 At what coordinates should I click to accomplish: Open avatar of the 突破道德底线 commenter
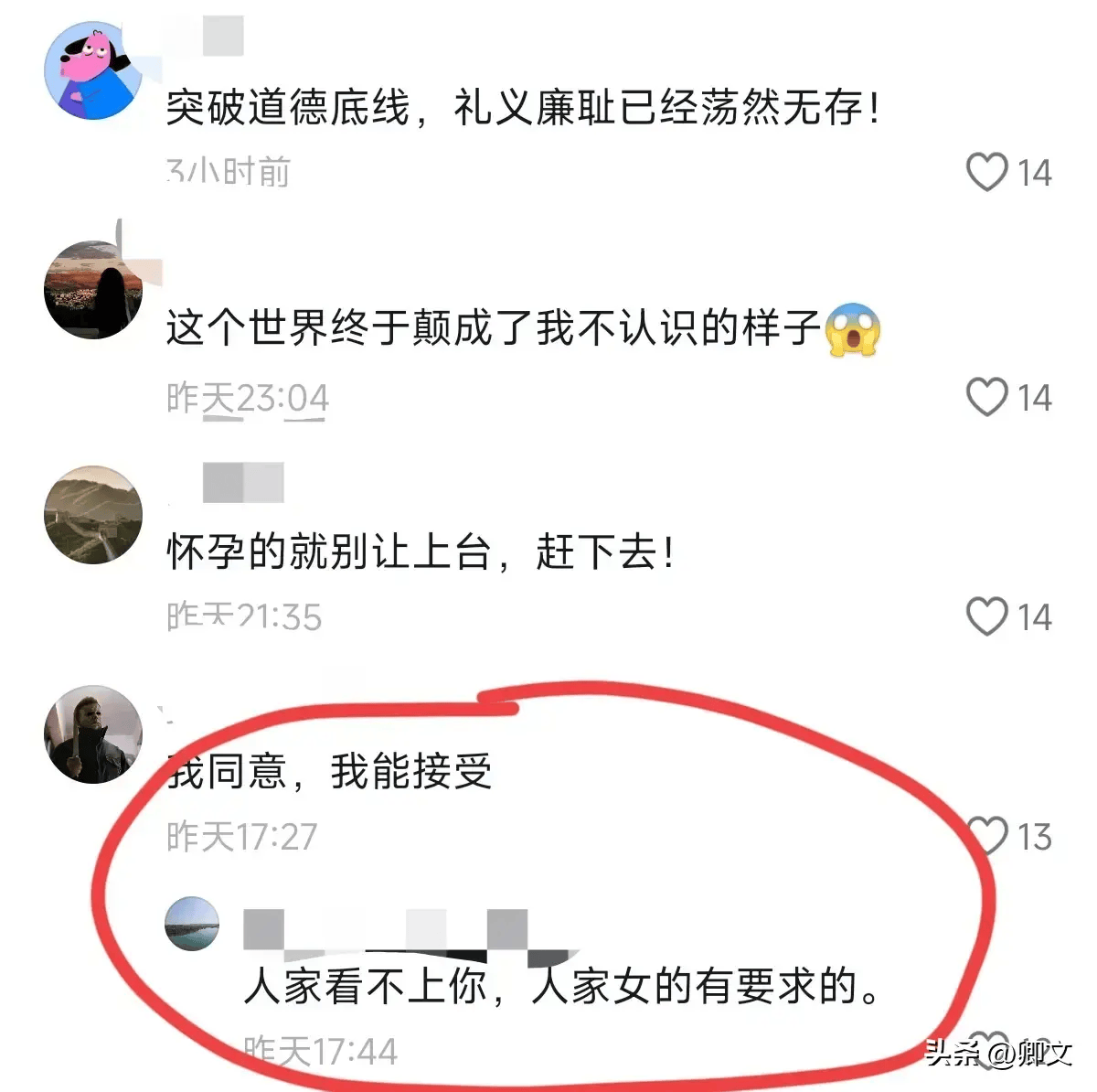(x=93, y=71)
